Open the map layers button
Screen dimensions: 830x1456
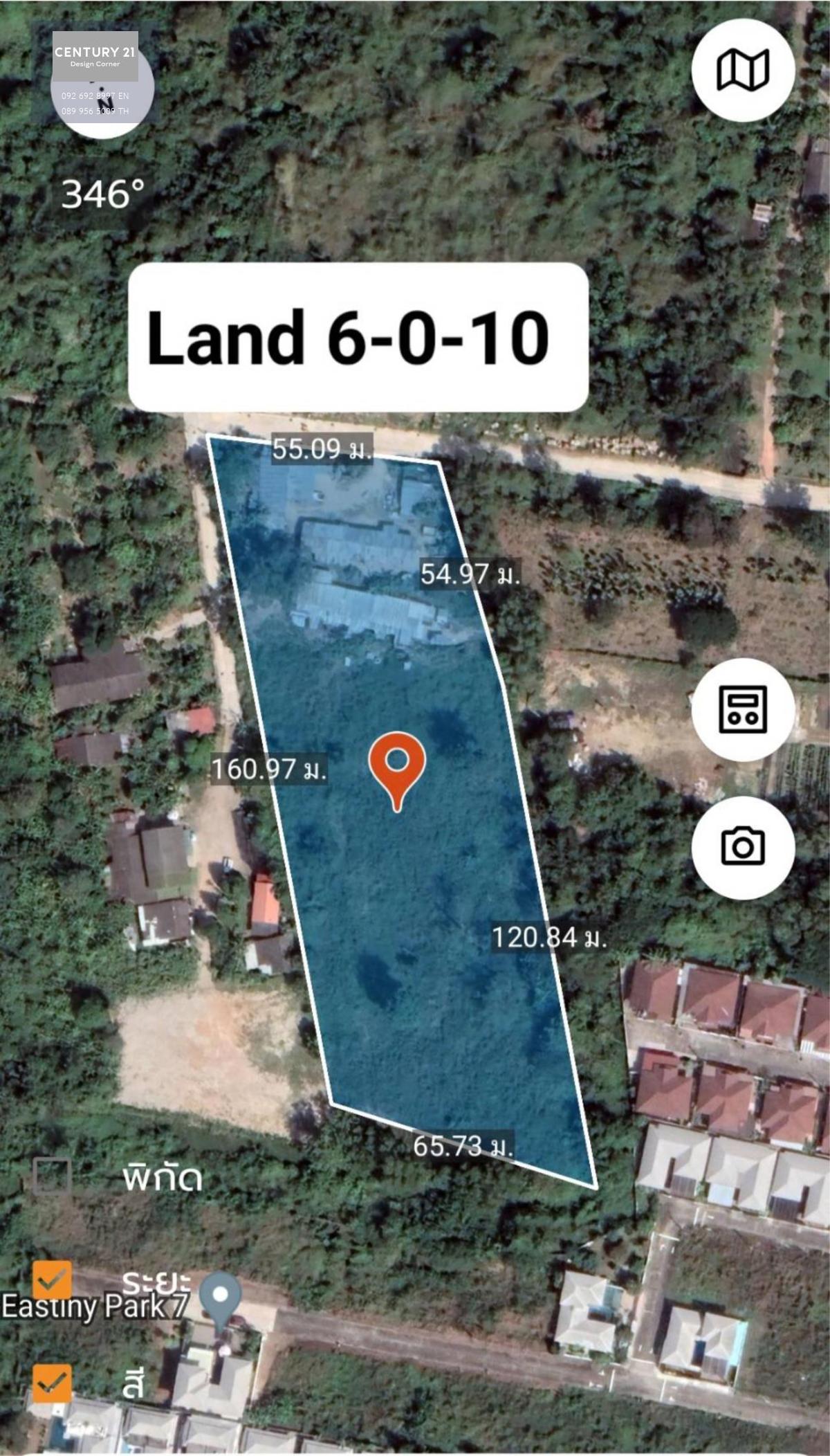tap(744, 71)
